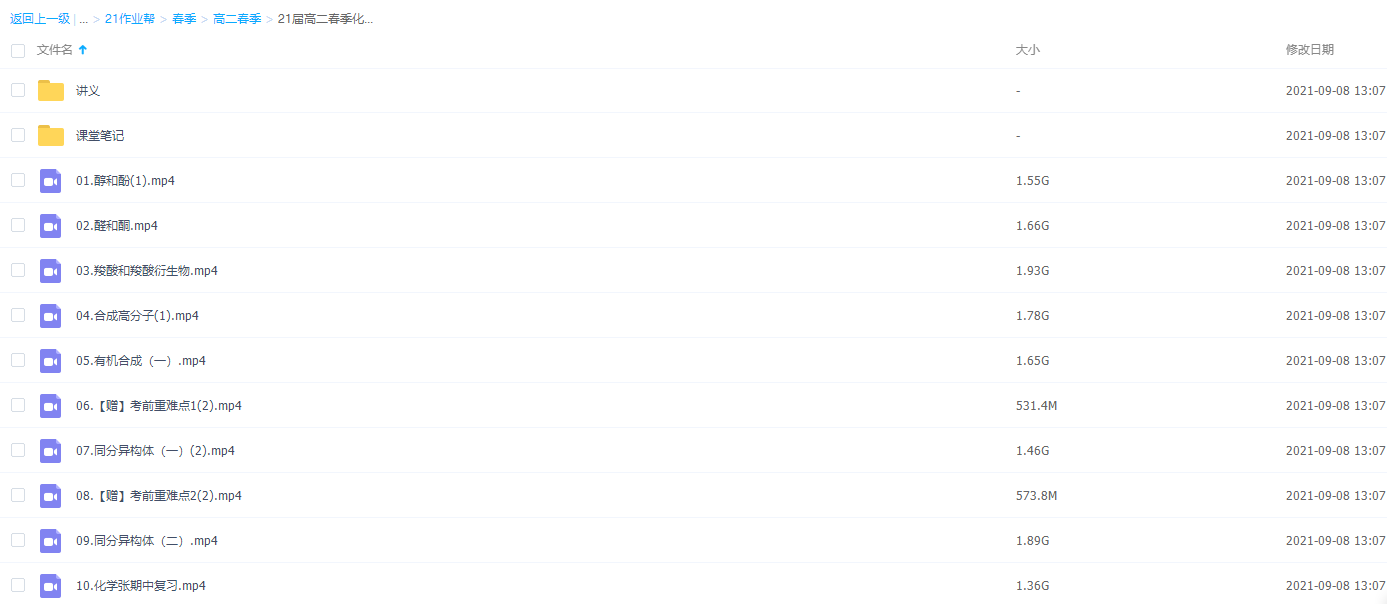Check the box next to 05.有机合成（一）.mp4
The width and height of the screenshot is (1387, 604).
pyautogui.click(x=18, y=360)
